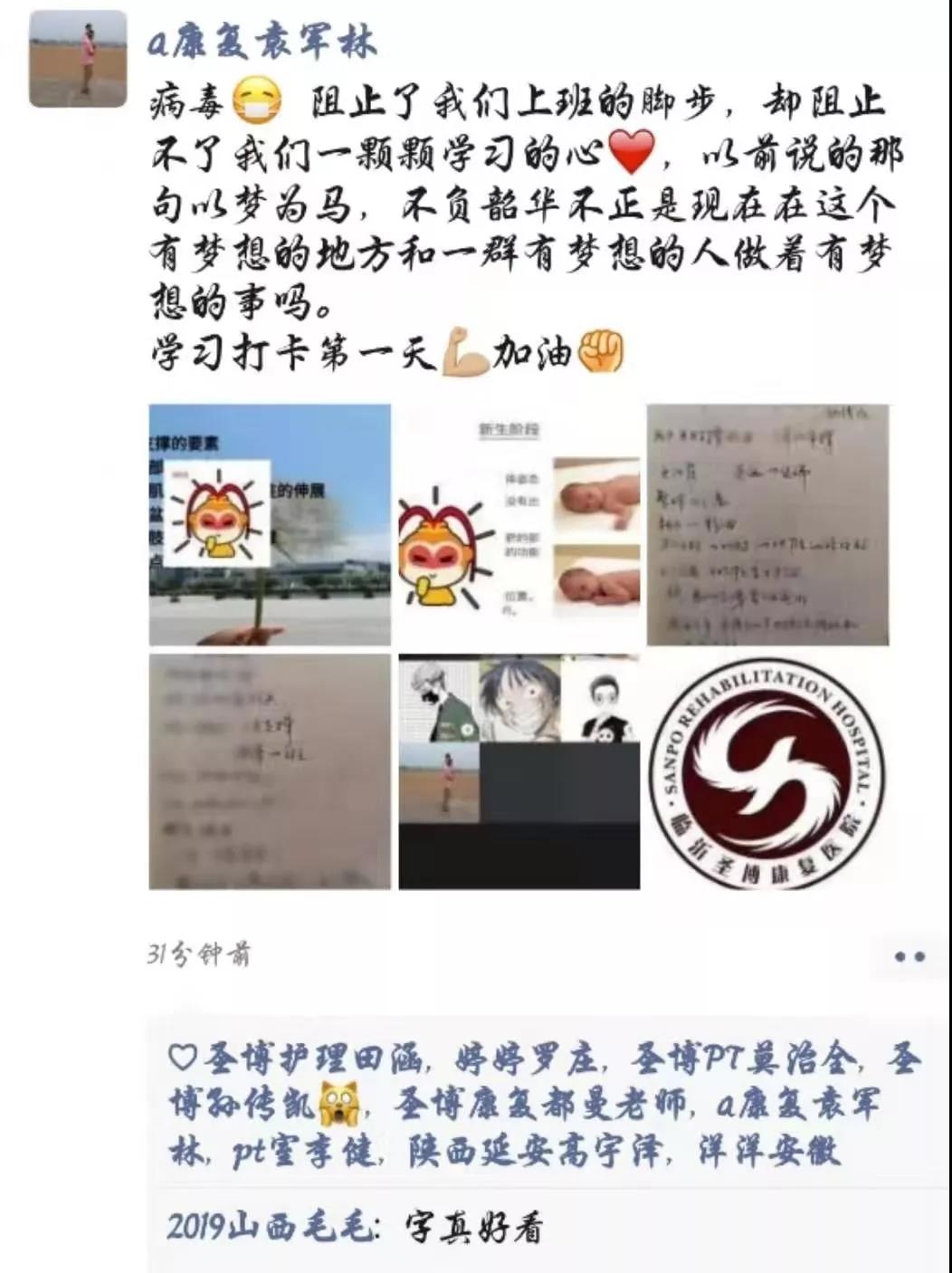Open the first photo with the flower slide
The width and height of the screenshot is (952, 1273).
coord(270,525)
